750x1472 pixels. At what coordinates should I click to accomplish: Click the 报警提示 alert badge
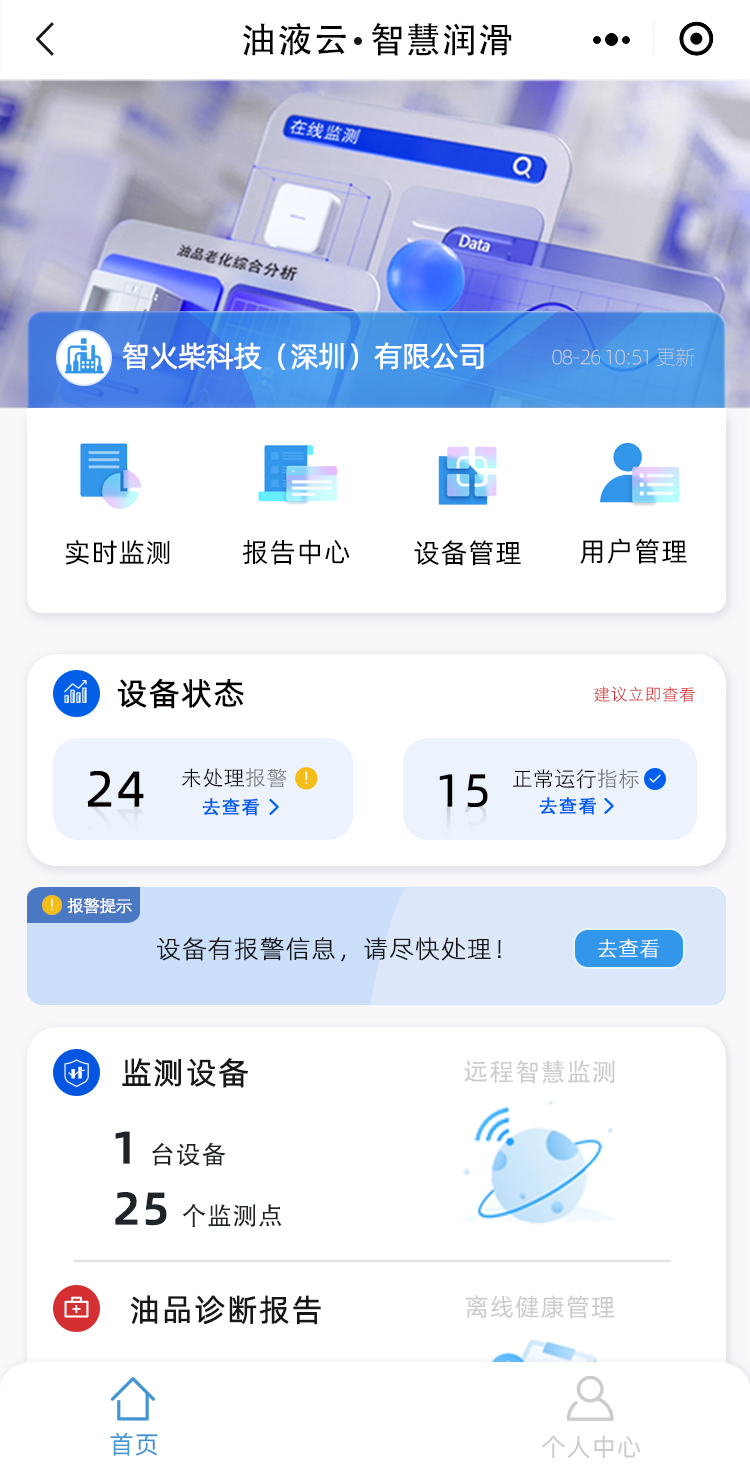83,904
